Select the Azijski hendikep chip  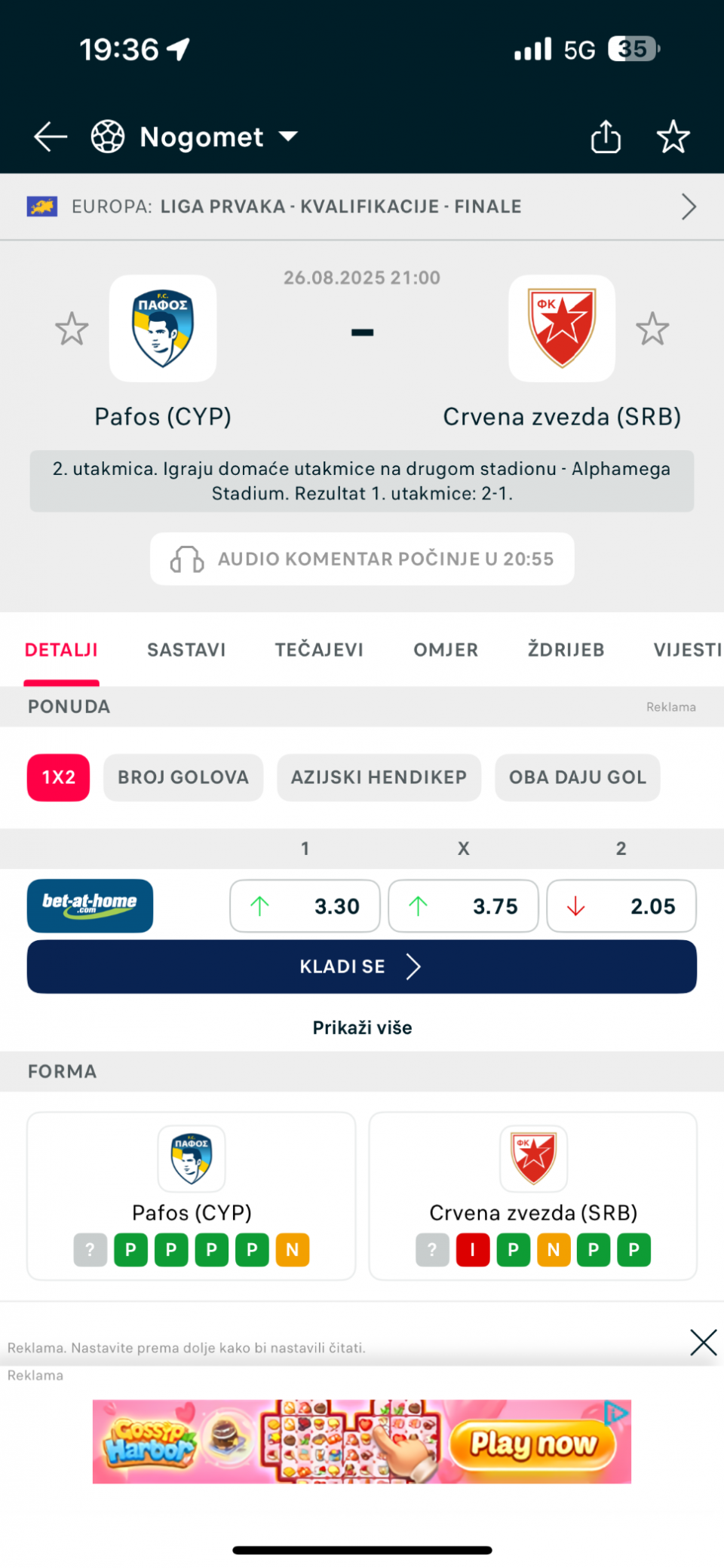pos(379,777)
